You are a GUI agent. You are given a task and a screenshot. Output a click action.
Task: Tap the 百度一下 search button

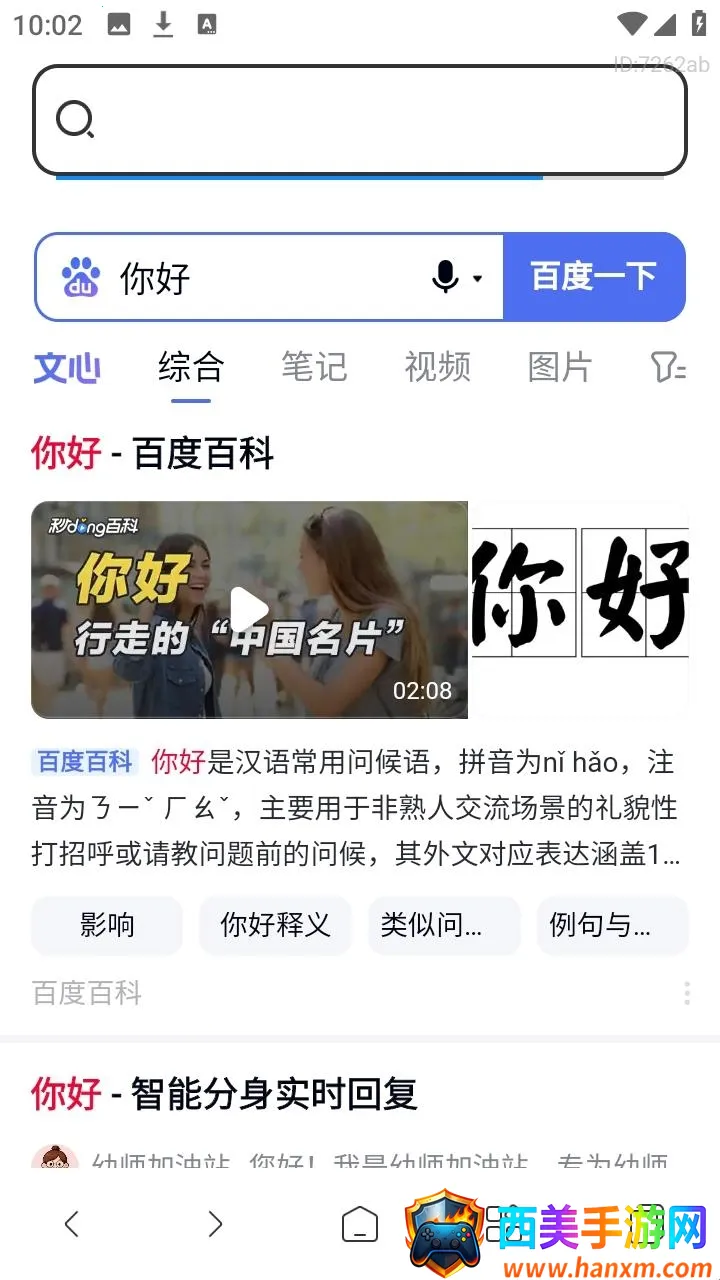[x=593, y=277]
